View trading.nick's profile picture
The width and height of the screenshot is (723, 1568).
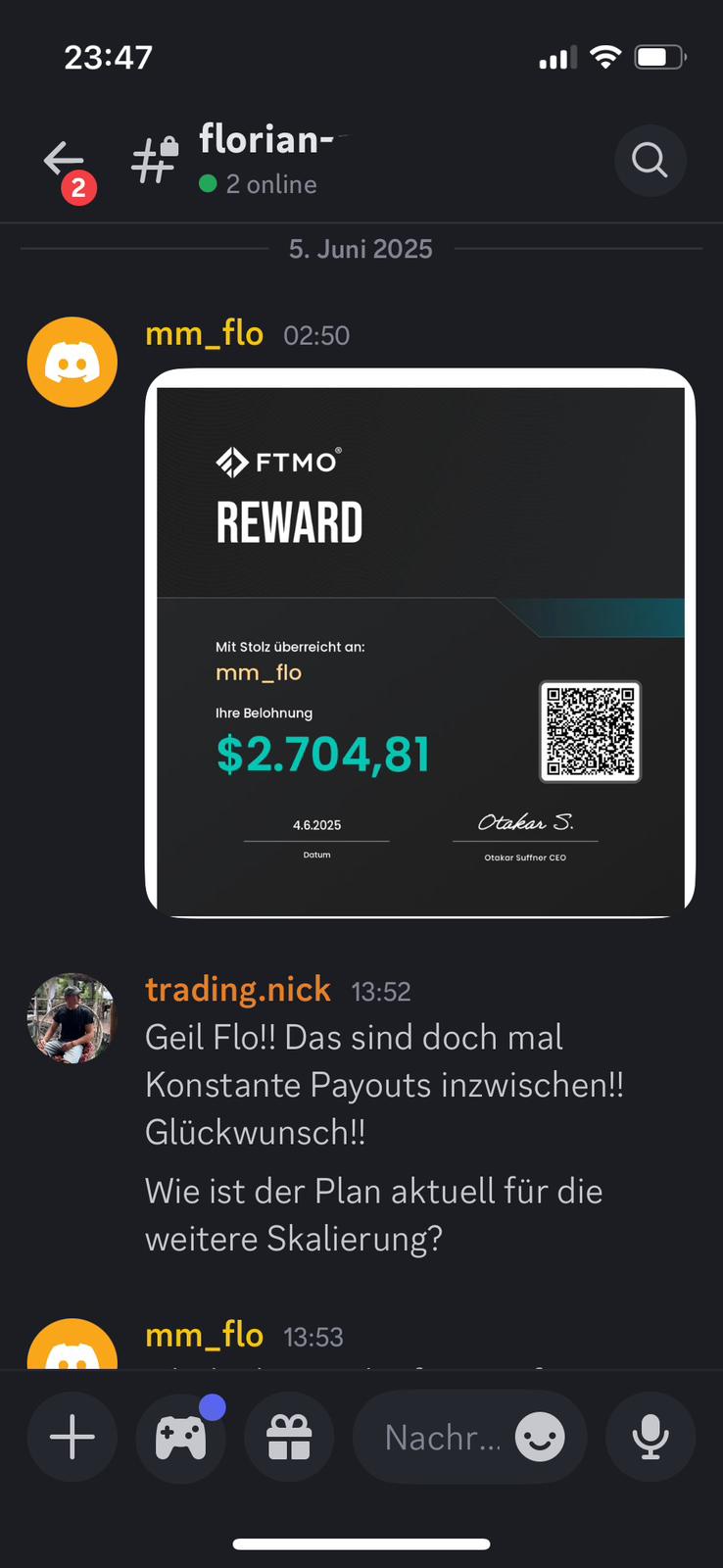72,1018
